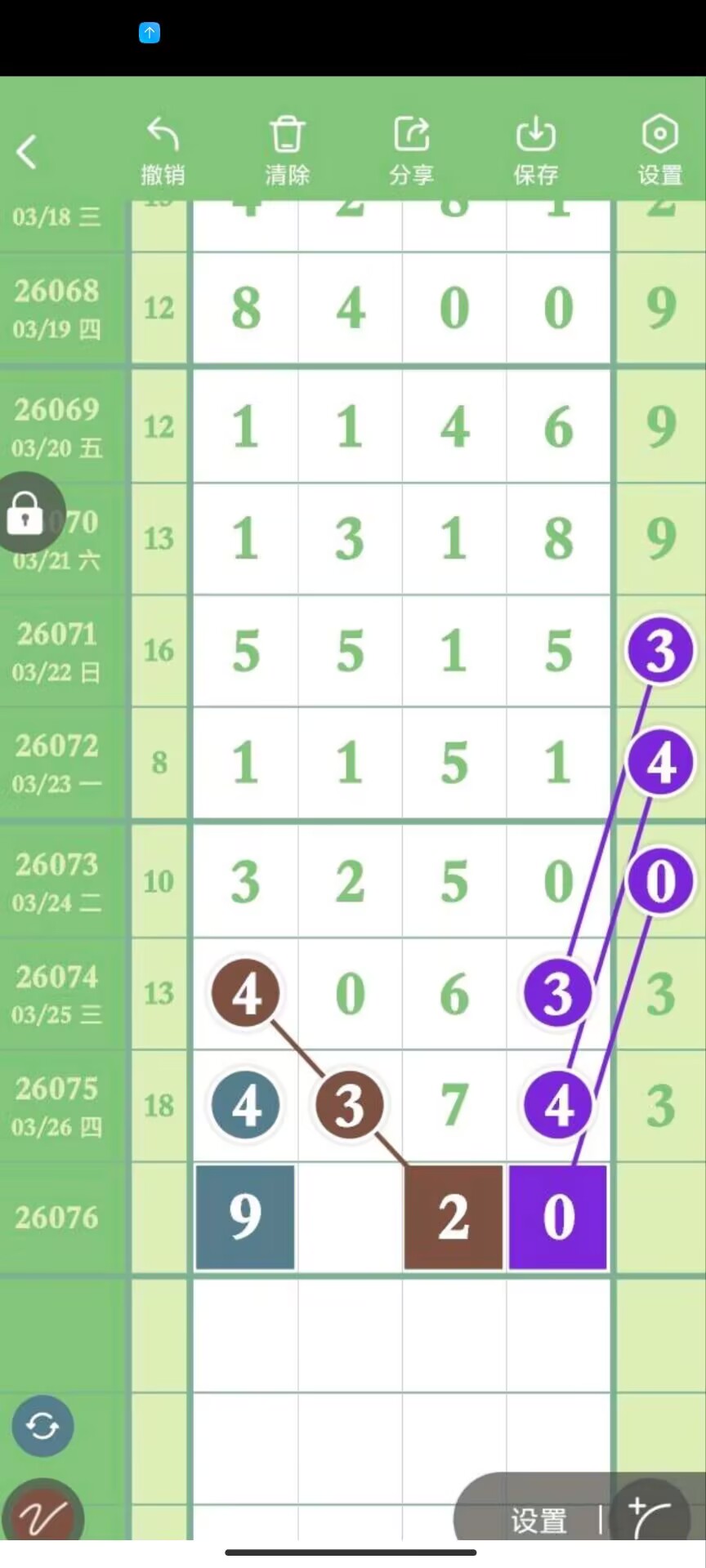Image resolution: width=706 pixels, height=1568 pixels.
Task: Tap the circular refresh icon
Action: [42, 1427]
